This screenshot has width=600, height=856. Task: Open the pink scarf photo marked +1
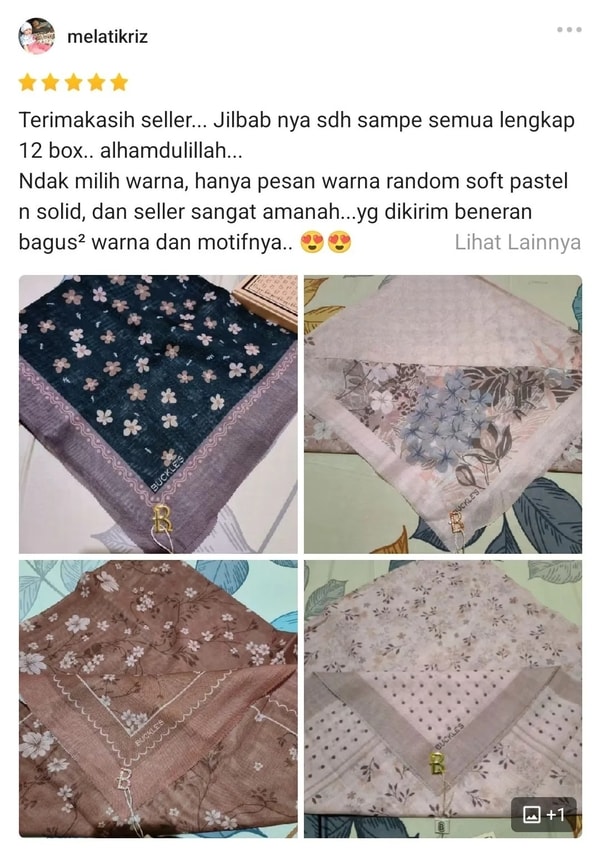[x=443, y=698]
